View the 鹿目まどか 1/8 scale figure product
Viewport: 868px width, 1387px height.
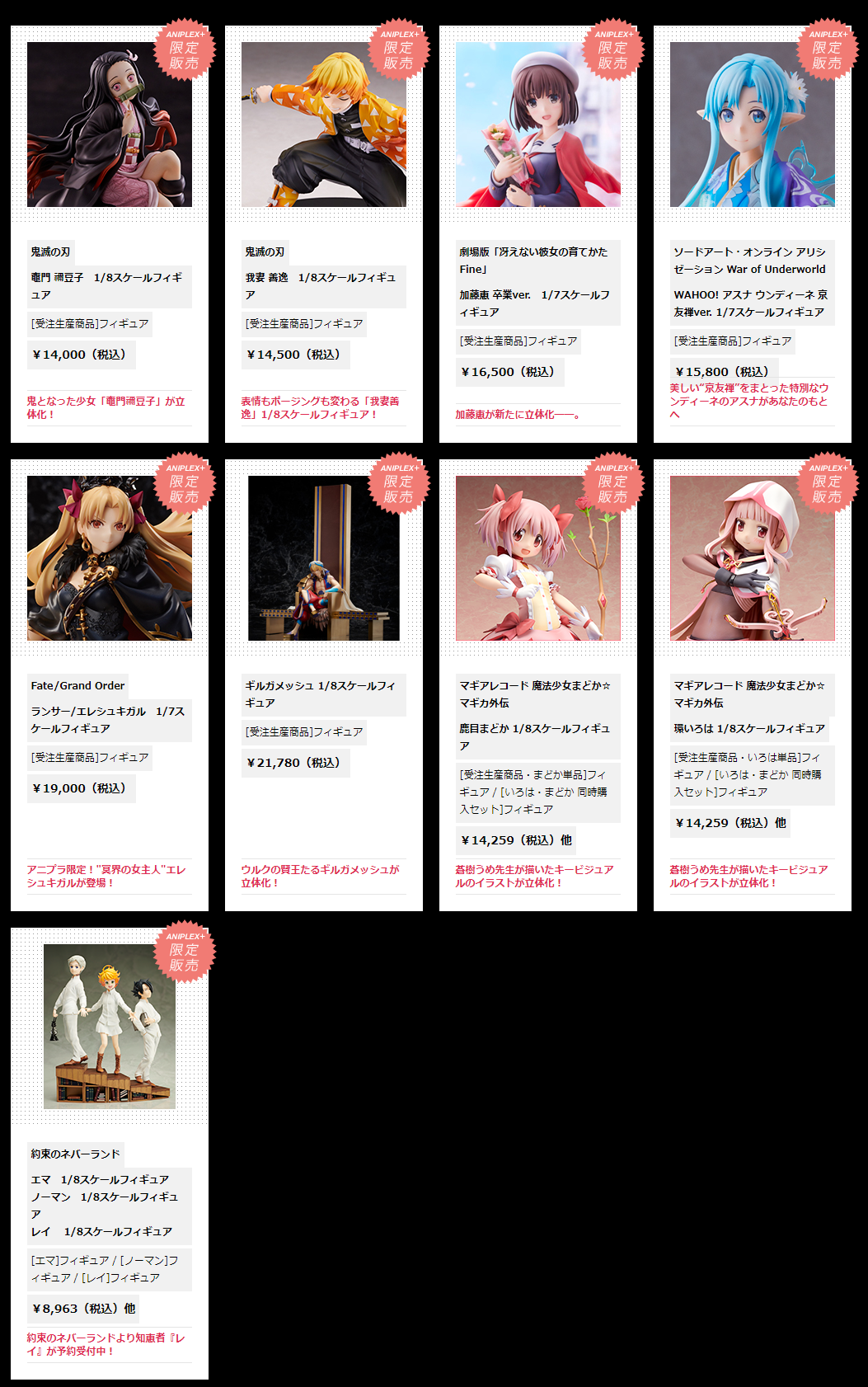537,559
